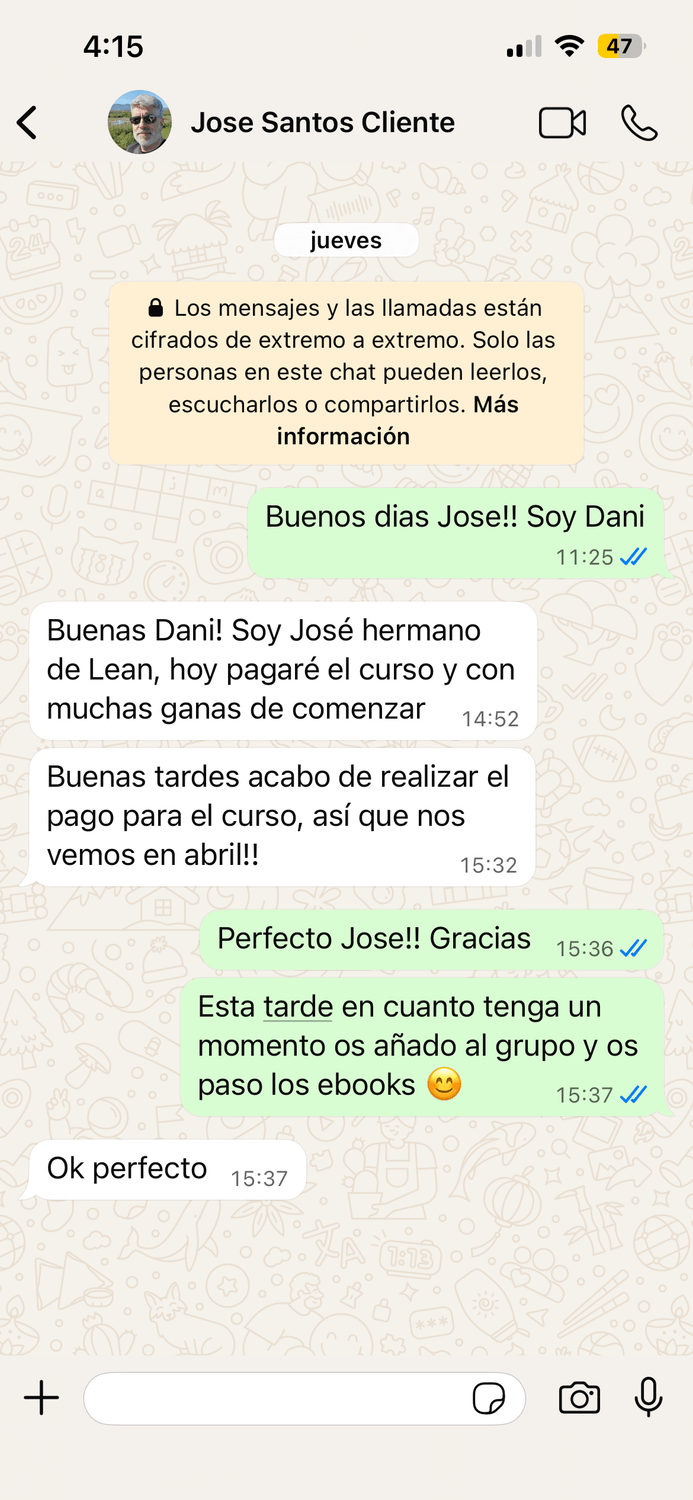Open the camera to send a photo
The width and height of the screenshot is (693, 1500).
tap(579, 1398)
